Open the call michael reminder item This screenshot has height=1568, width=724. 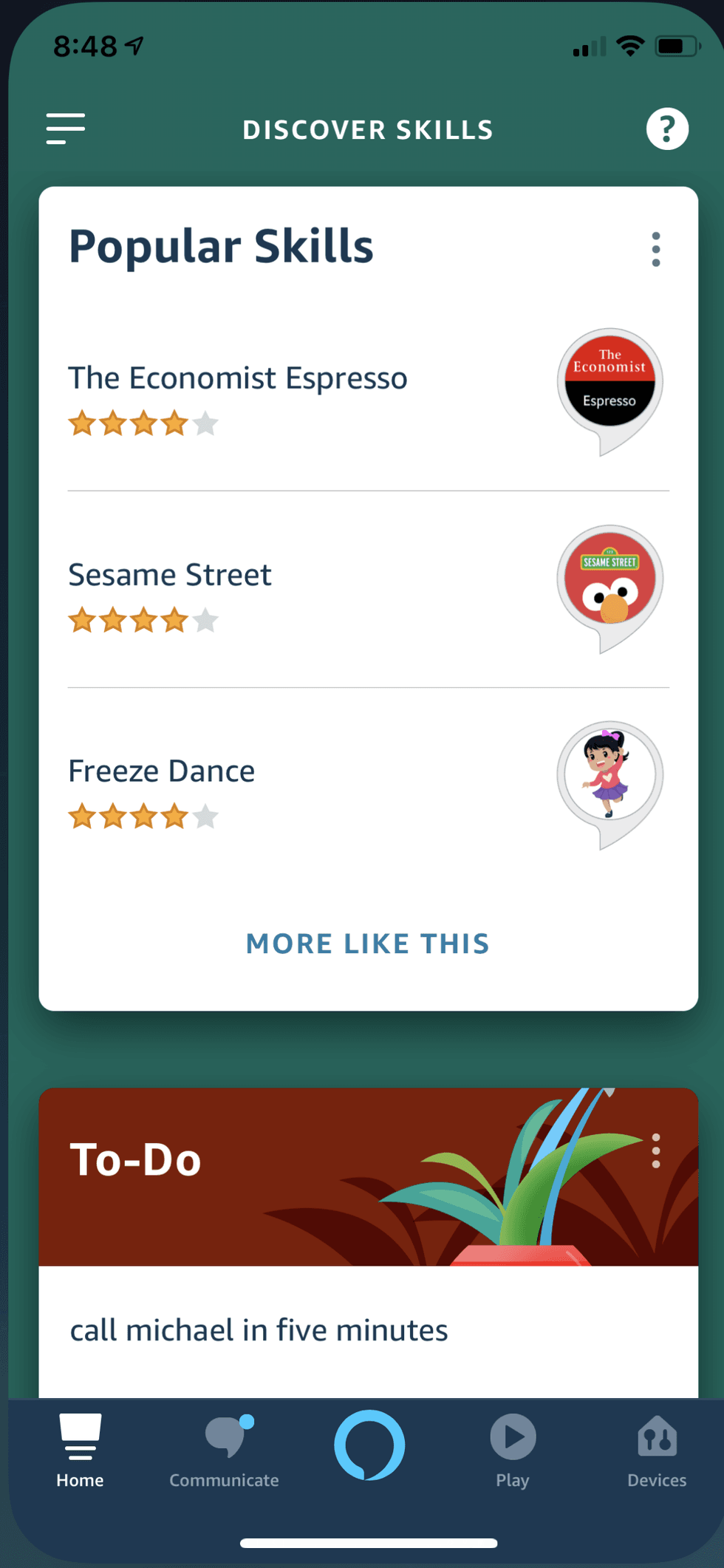259,1329
